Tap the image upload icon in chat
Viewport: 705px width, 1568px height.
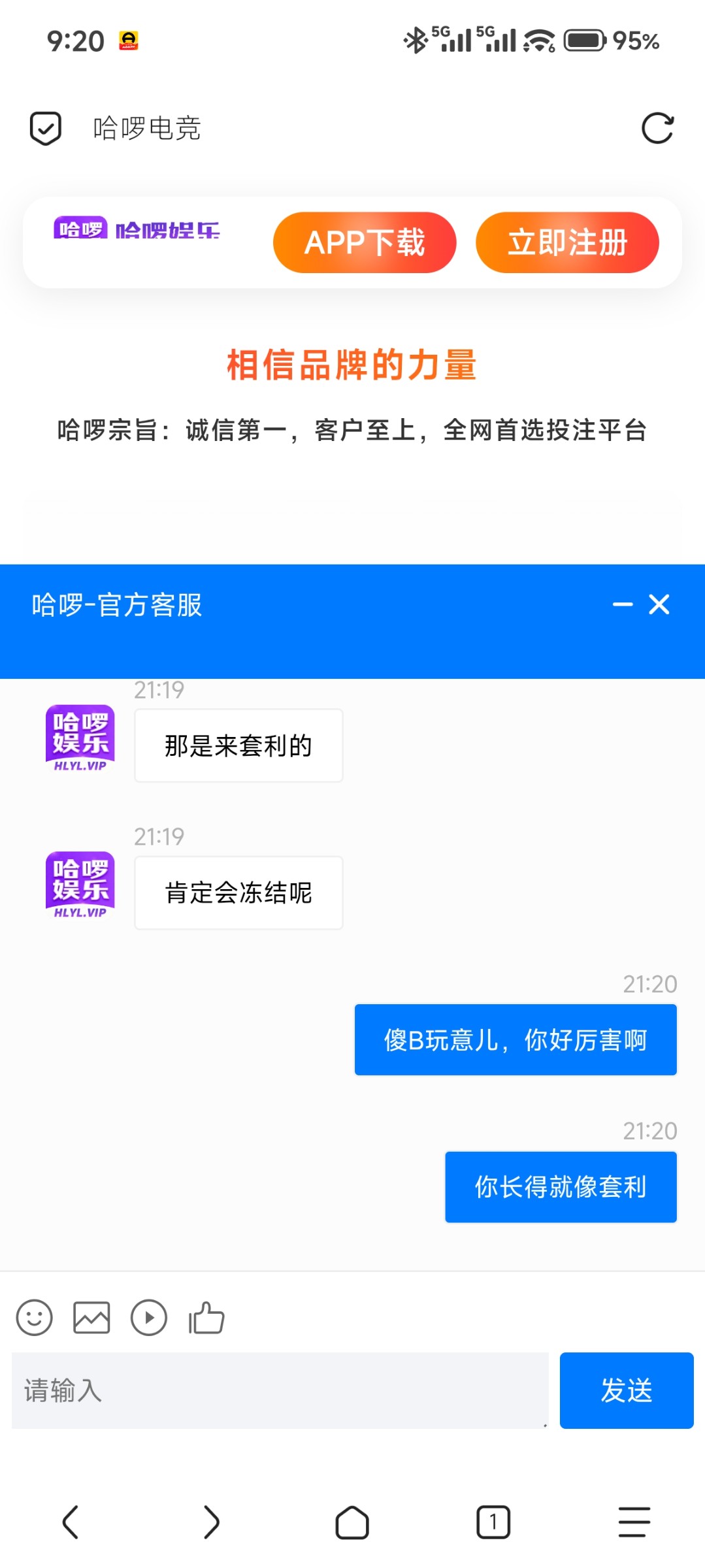coord(91,1318)
